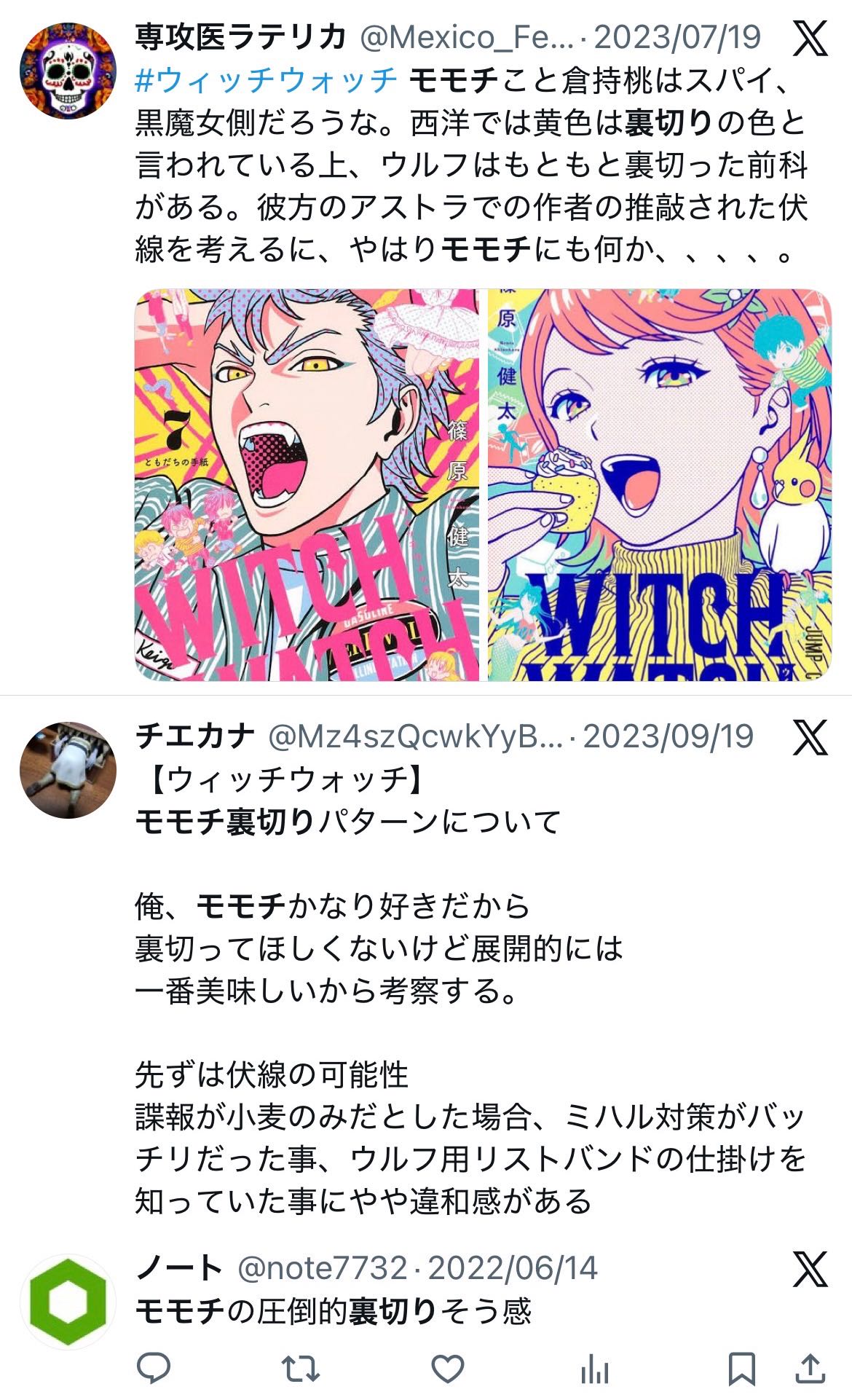Open チエカナ's profile picture
Screen dimensions: 852x1400
(68, 770)
